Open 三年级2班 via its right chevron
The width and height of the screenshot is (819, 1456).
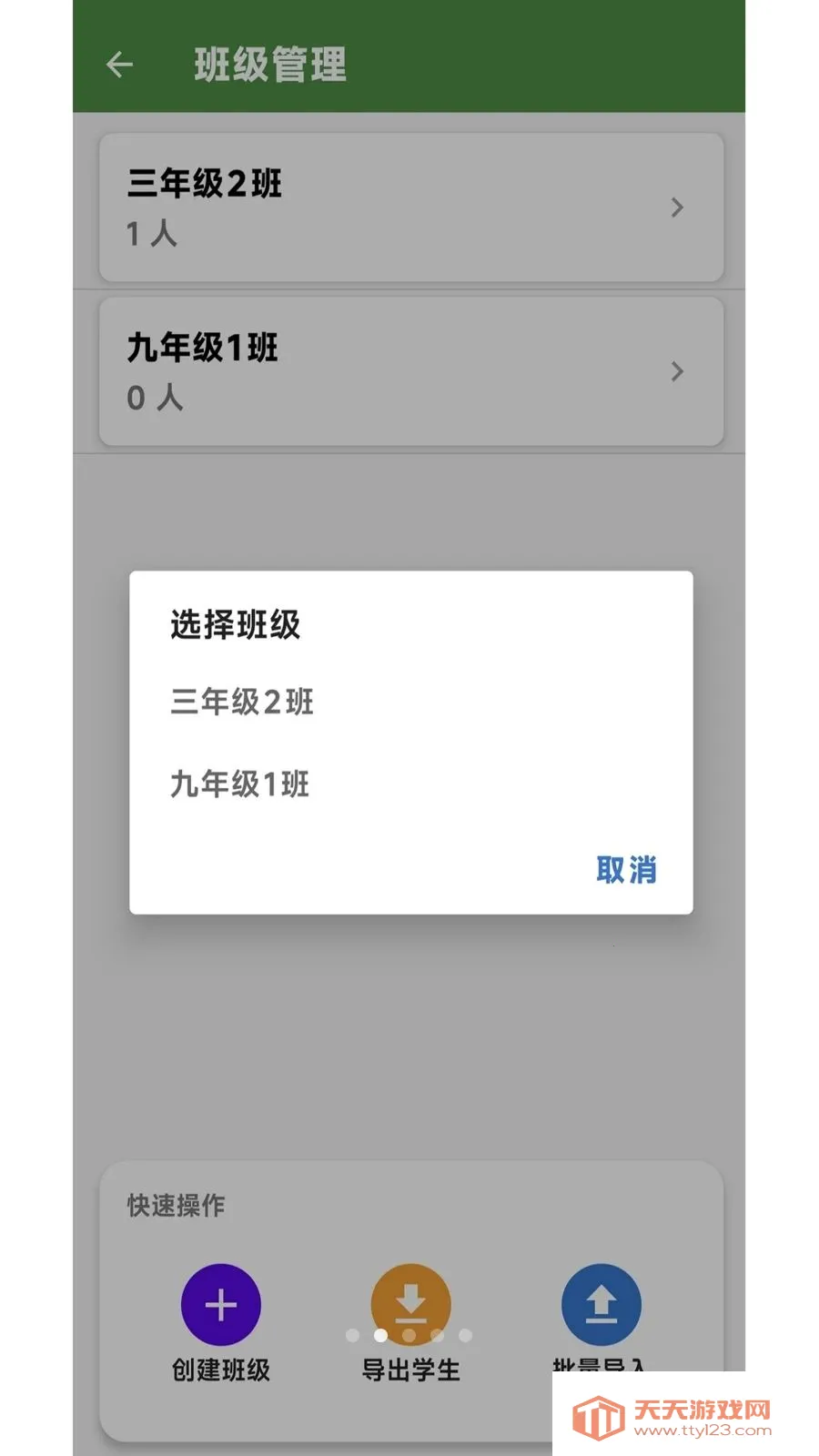[x=677, y=207]
